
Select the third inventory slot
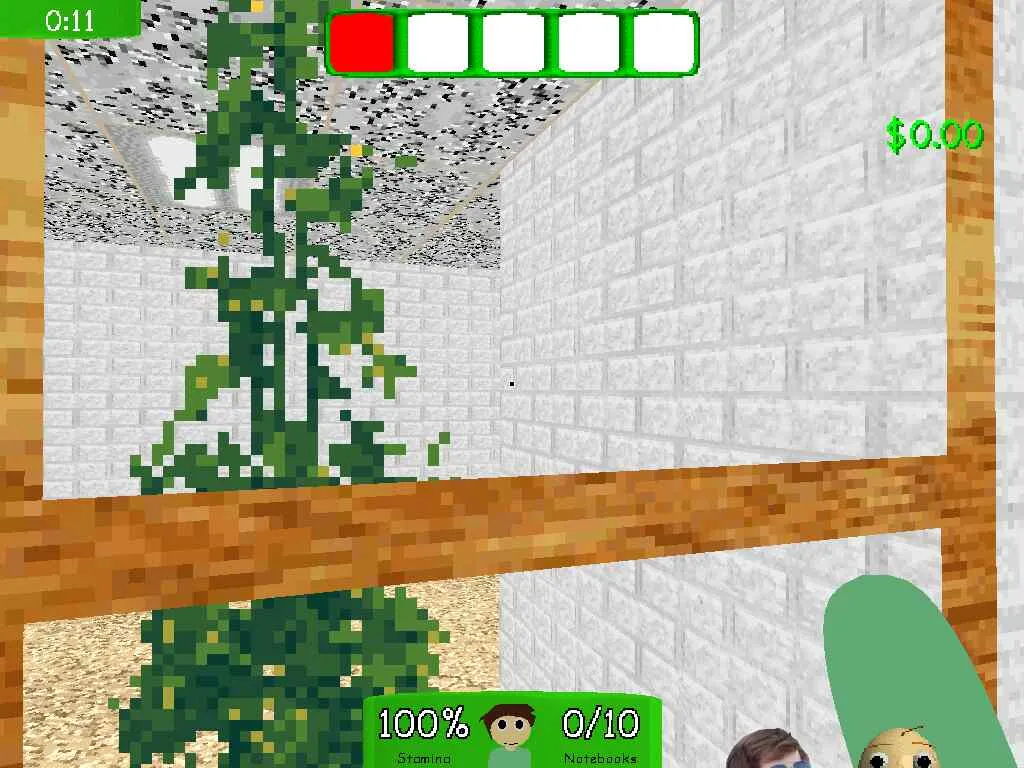(x=513, y=43)
